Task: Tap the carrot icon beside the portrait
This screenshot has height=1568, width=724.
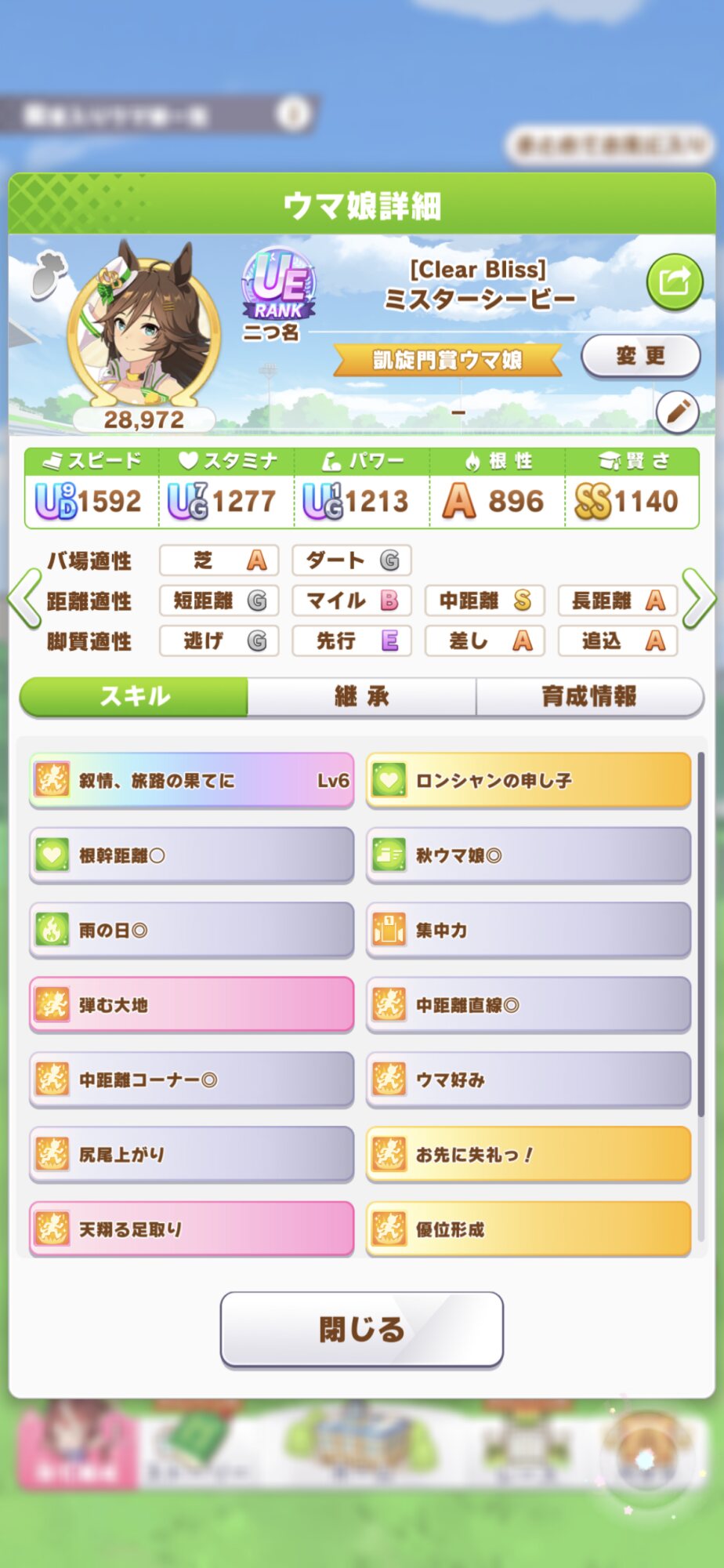Action: 46,274
